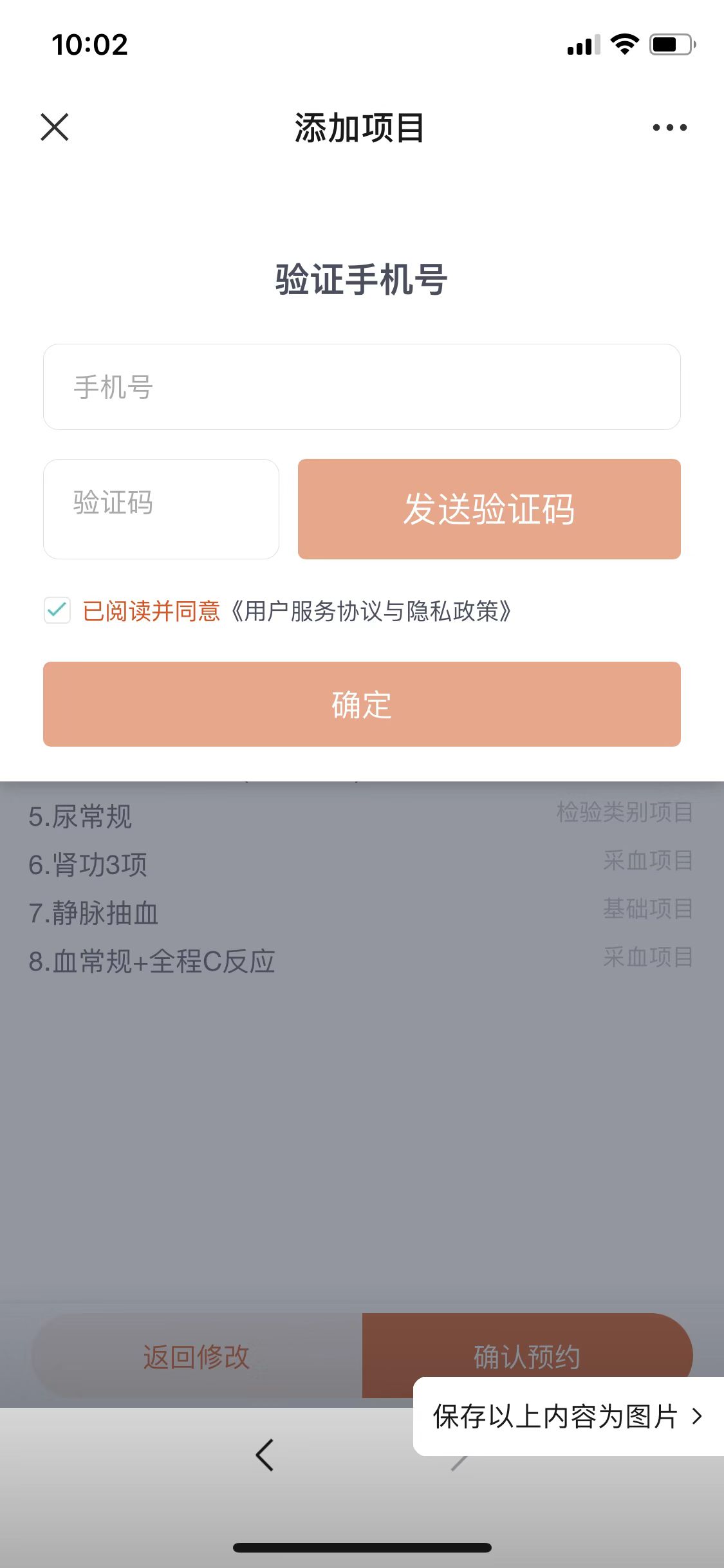The width and height of the screenshot is (724, 1568).
Task: Close the 添加项目 page
Action: (x=55, y=127)
